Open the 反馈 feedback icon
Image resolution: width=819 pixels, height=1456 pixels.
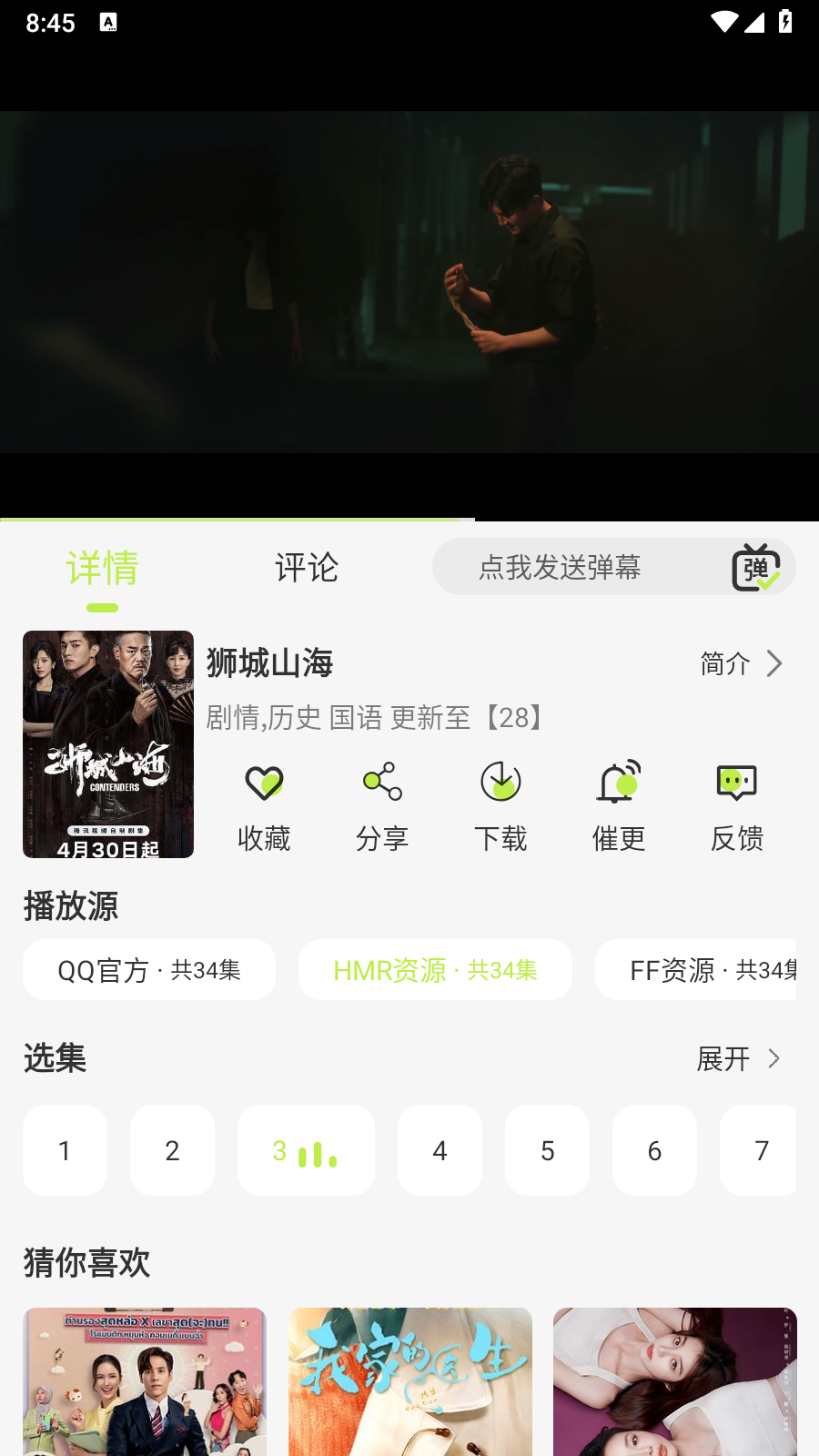[736, 783]
